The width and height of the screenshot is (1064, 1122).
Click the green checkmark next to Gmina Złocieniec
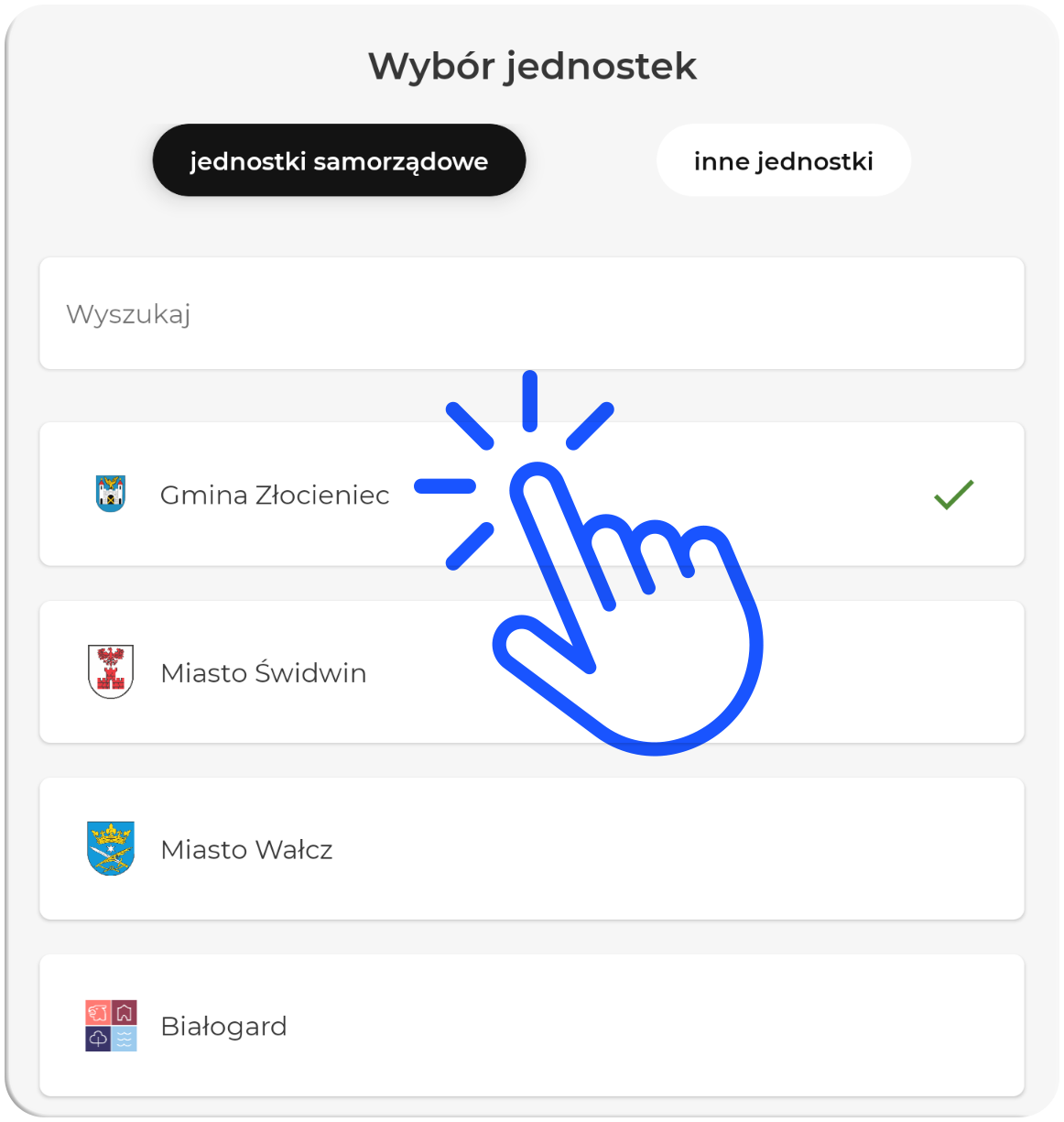952,495
